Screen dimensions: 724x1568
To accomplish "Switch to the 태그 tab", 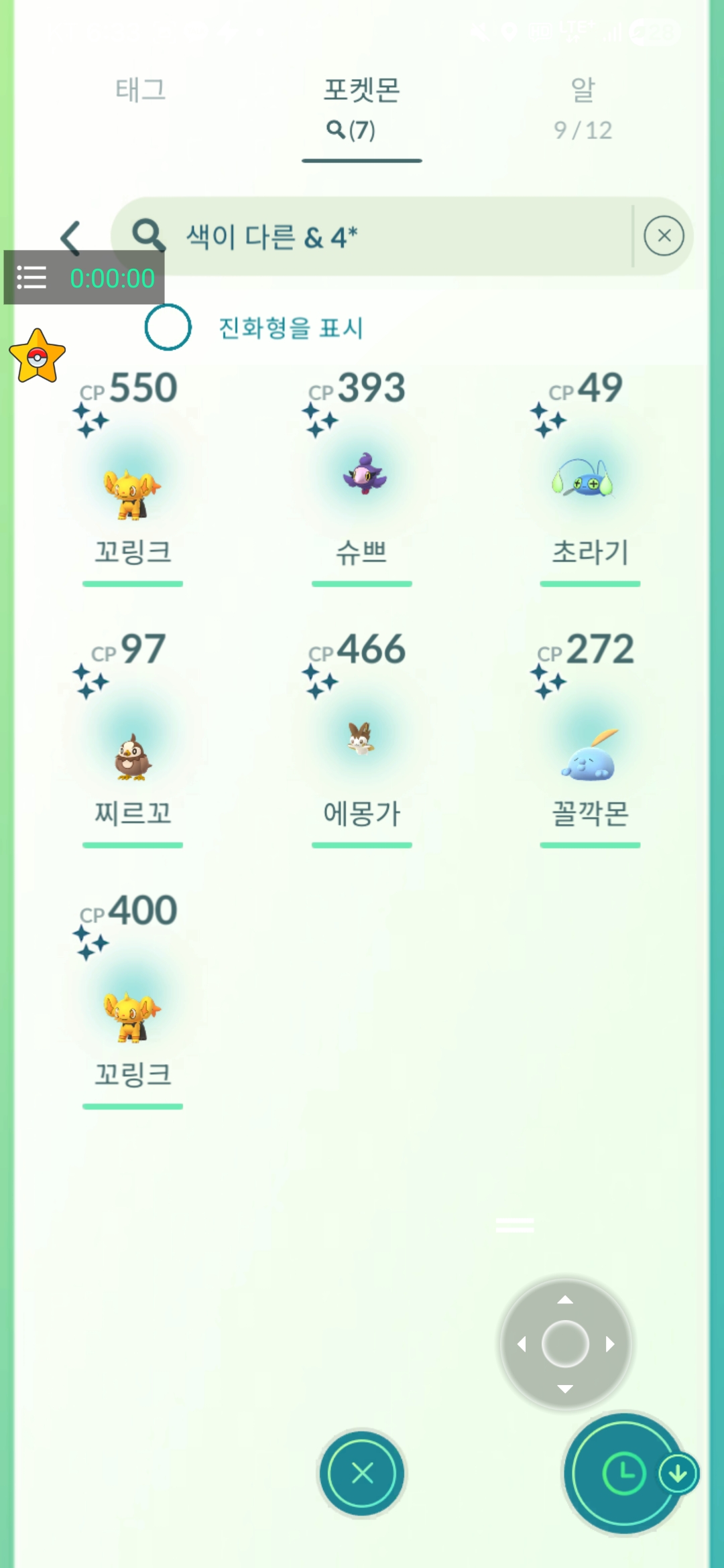I will tap(140, 90).
